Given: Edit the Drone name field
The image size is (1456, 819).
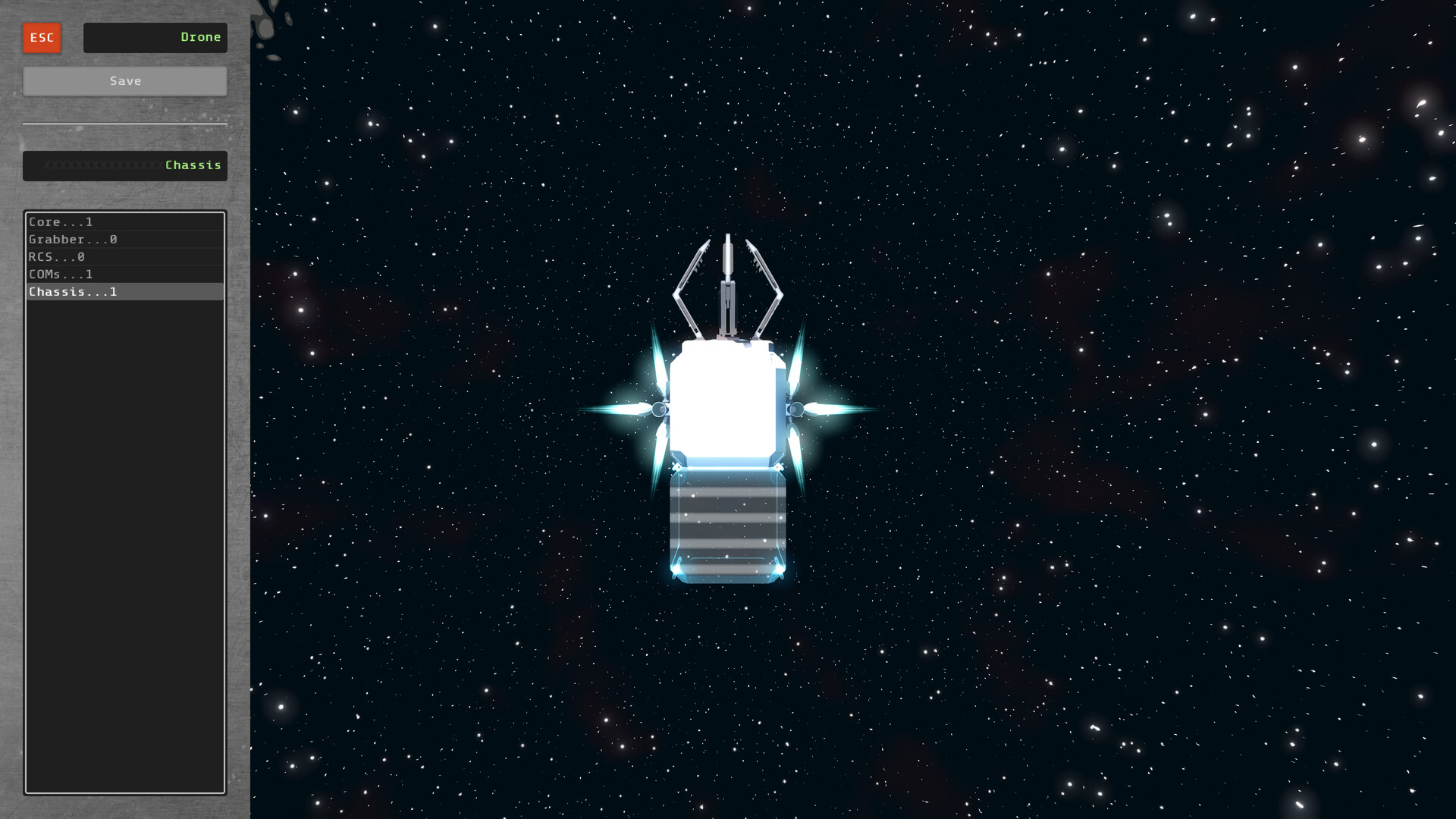Looking at the screenshot, I should coord(155,38).
